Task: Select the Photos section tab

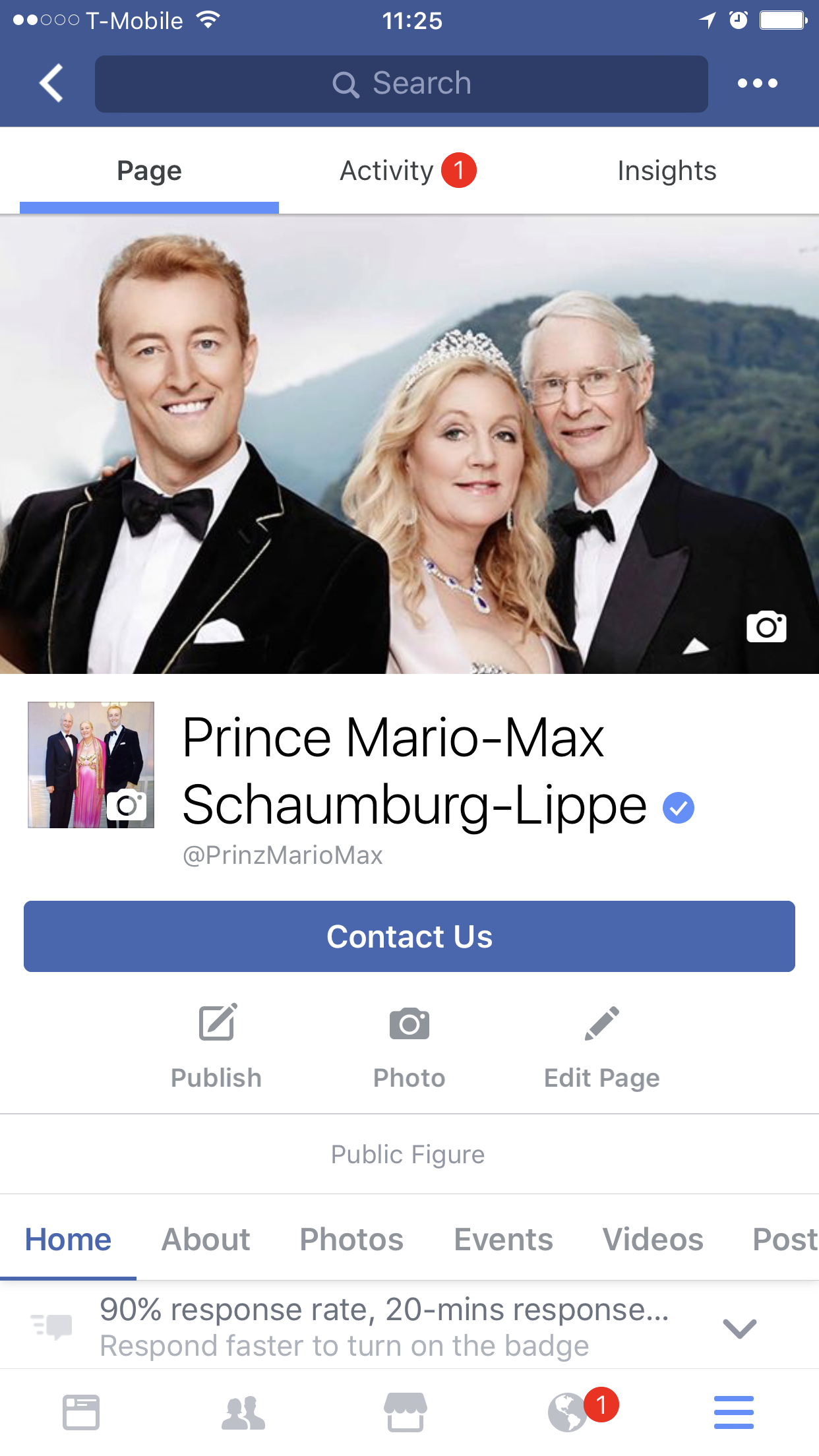Action: coord(351,1240)
